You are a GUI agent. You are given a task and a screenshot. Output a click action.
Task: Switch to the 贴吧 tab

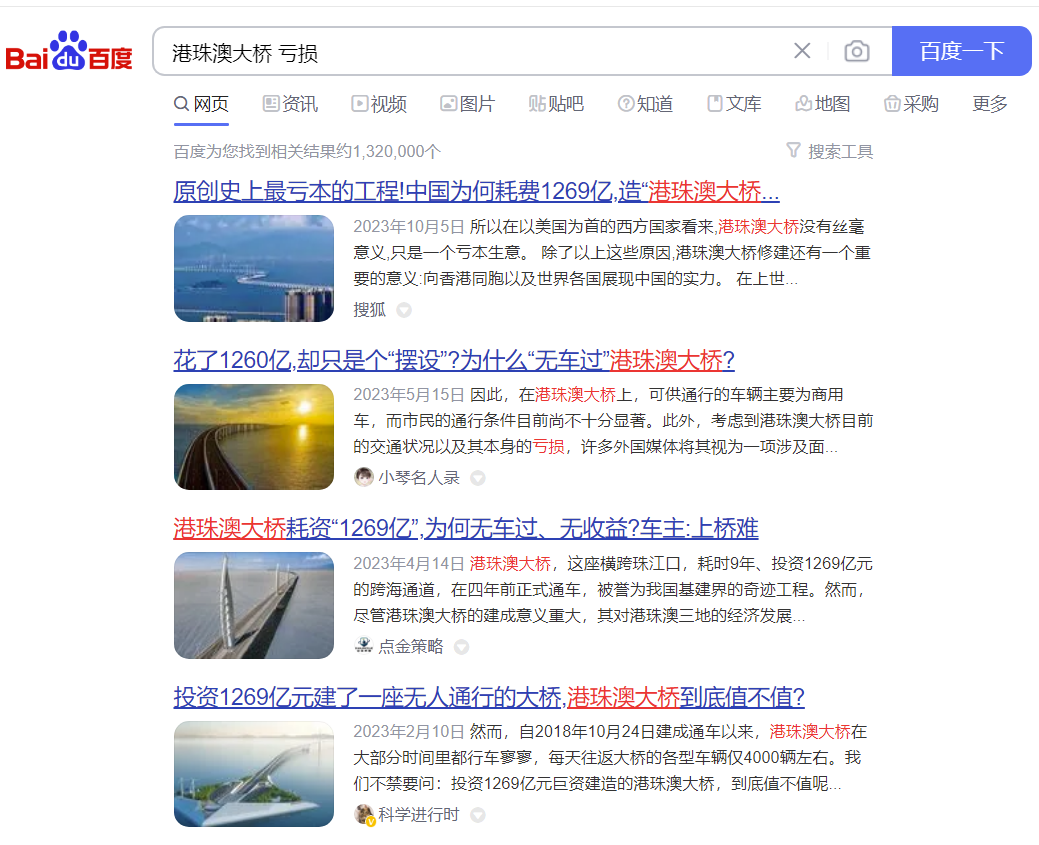tap(556, 104)
